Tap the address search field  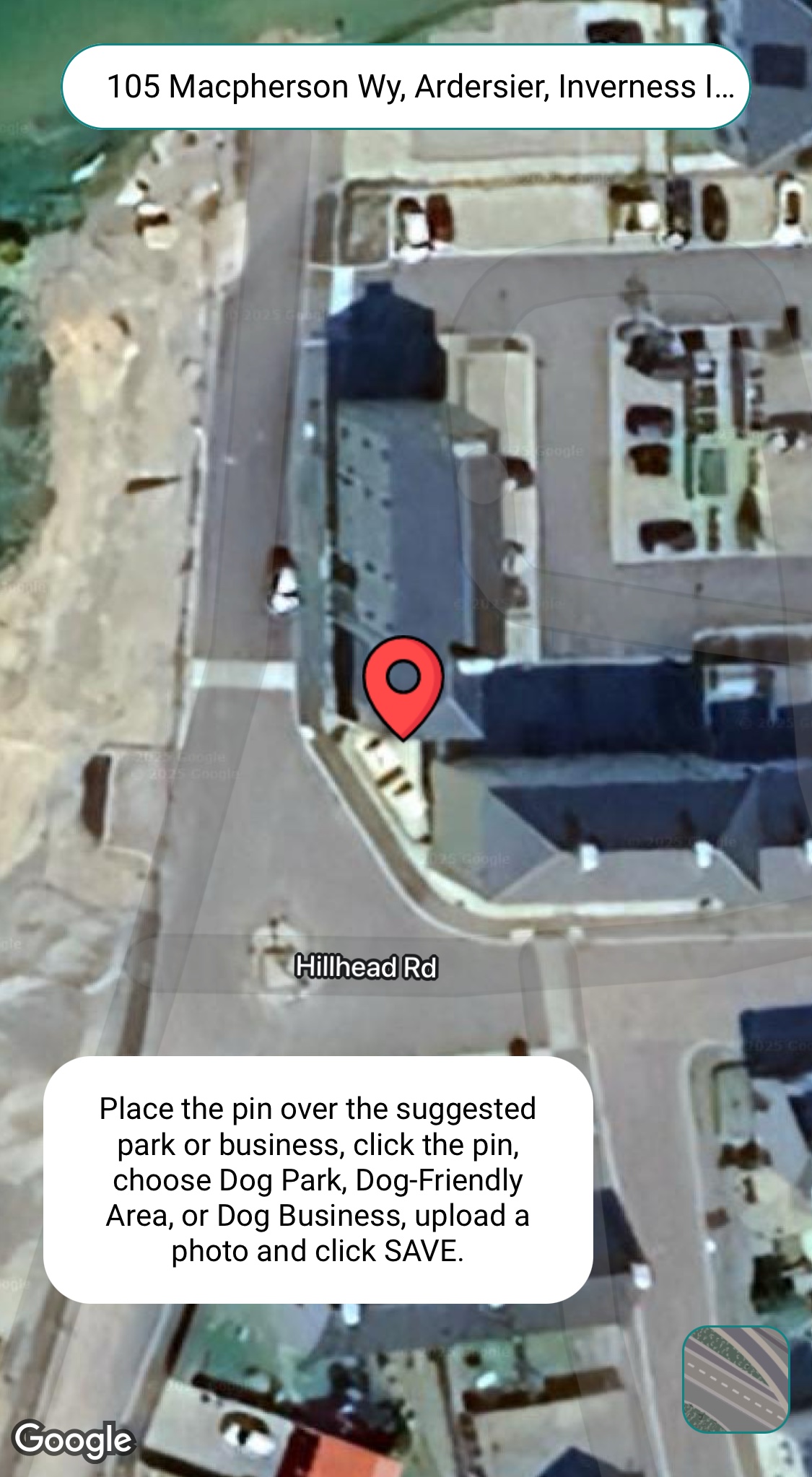[406, 87]
